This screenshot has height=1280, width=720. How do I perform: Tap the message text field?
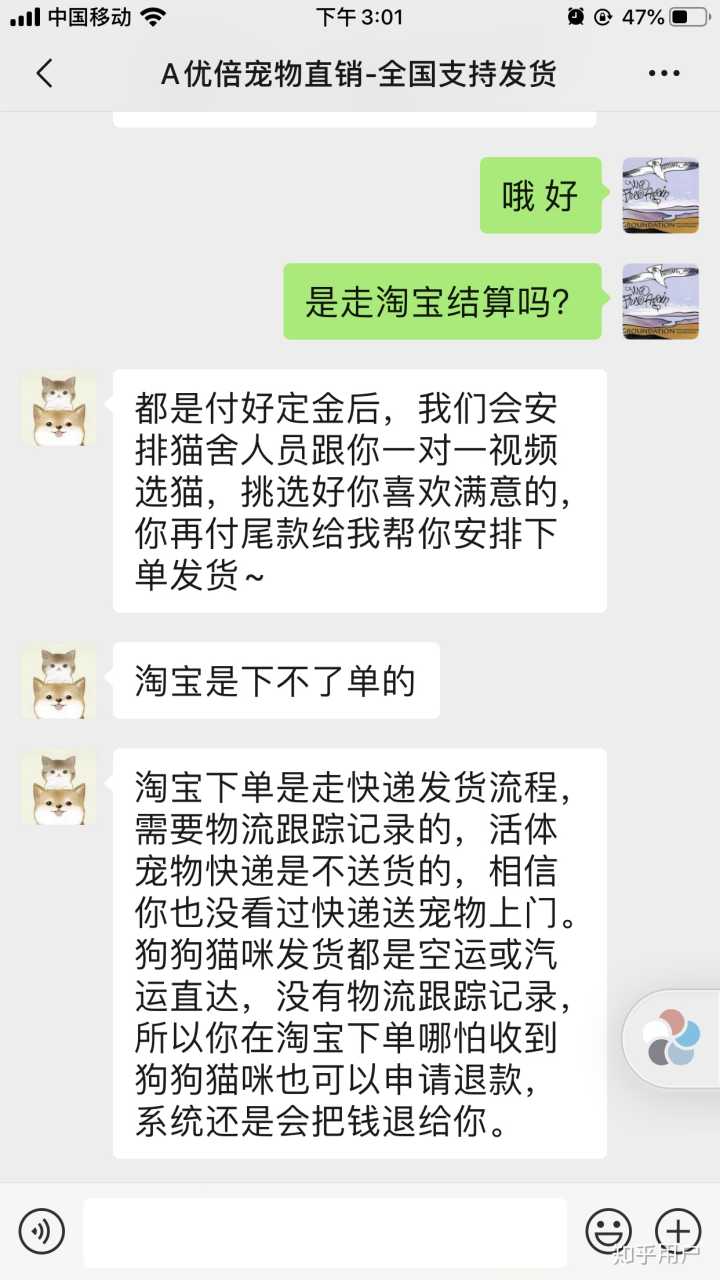[324, 1231]
